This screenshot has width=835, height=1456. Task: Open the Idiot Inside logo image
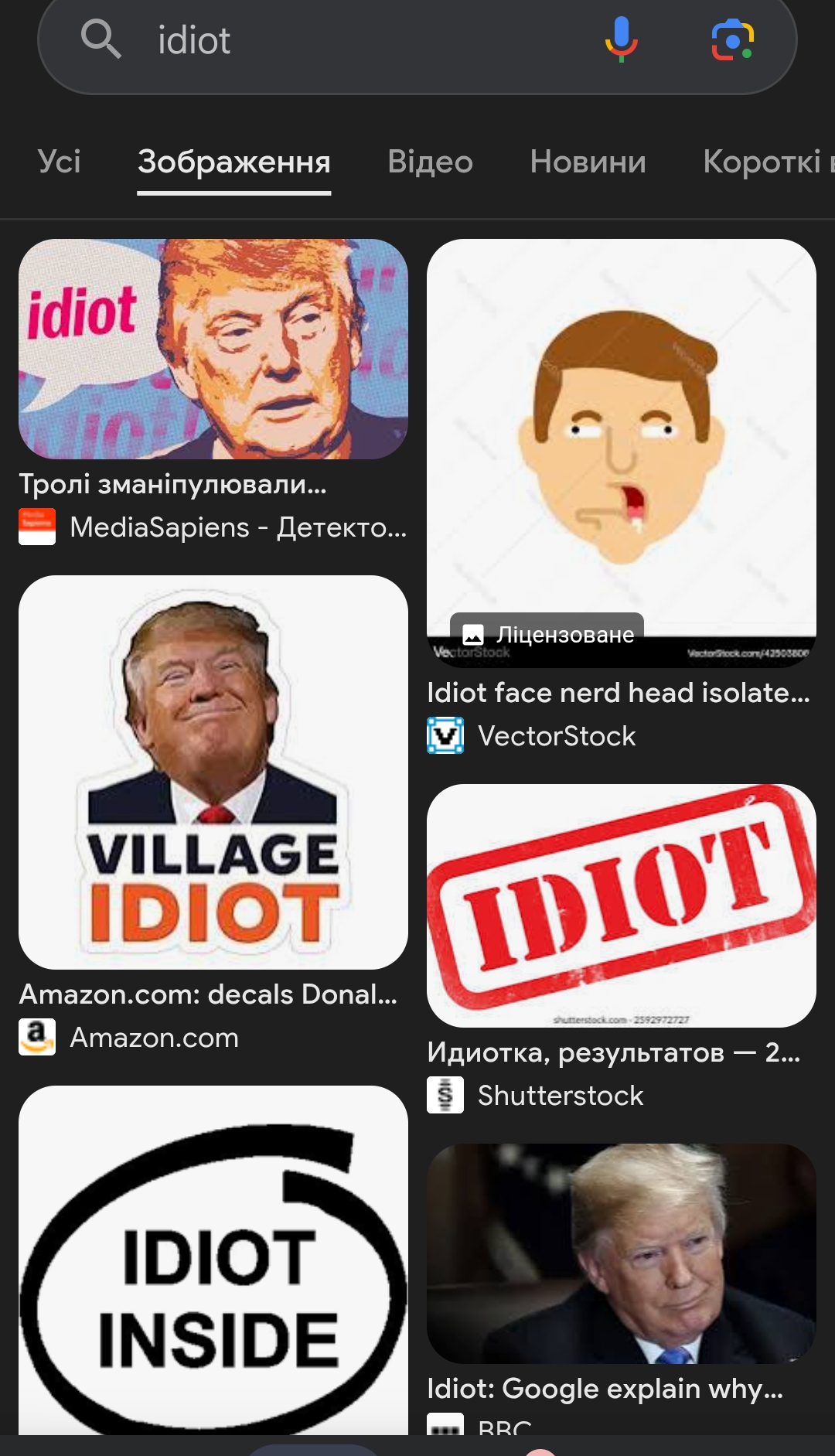pos(213,1260)
